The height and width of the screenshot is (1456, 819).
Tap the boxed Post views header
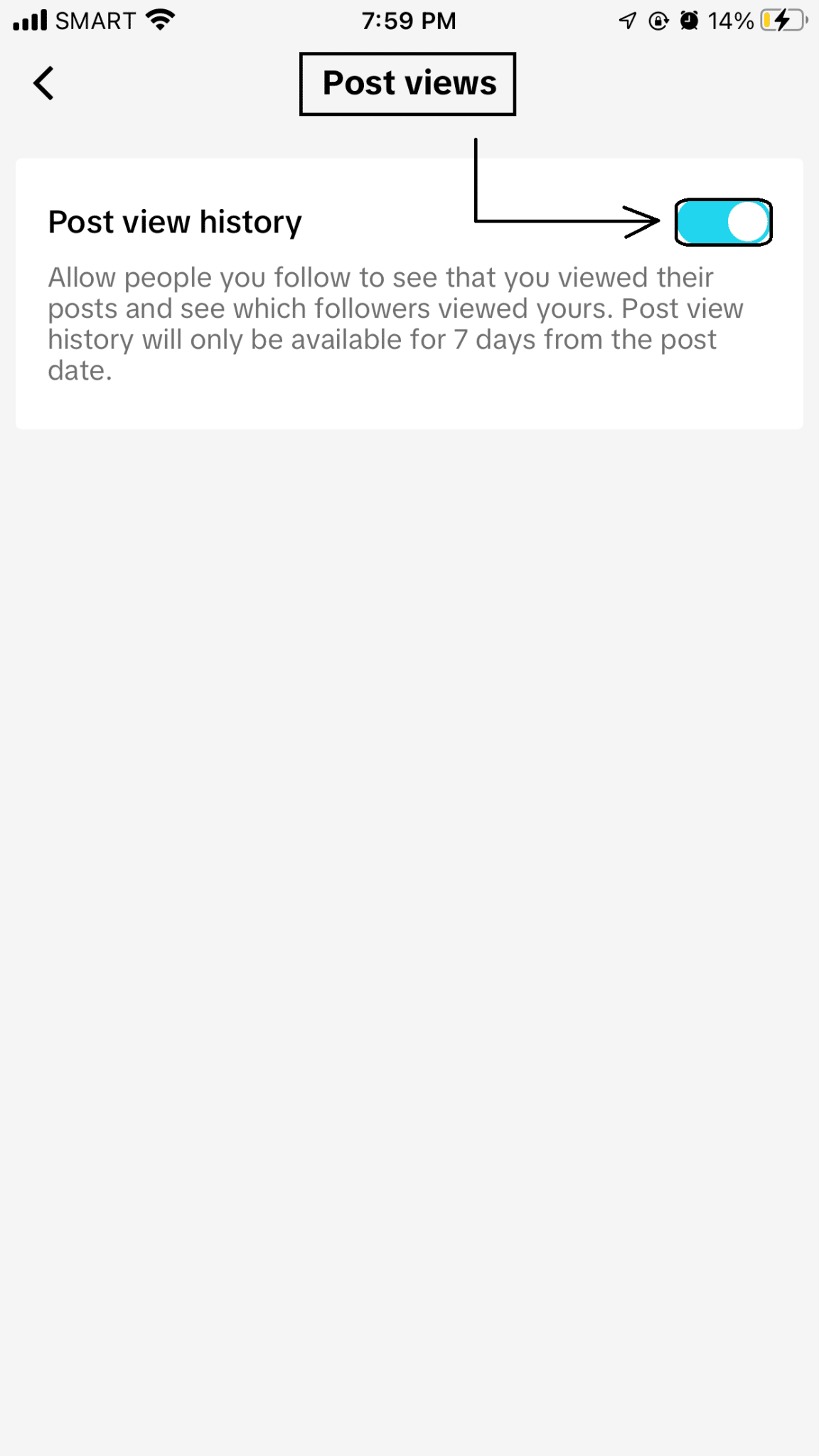(407, 82)
